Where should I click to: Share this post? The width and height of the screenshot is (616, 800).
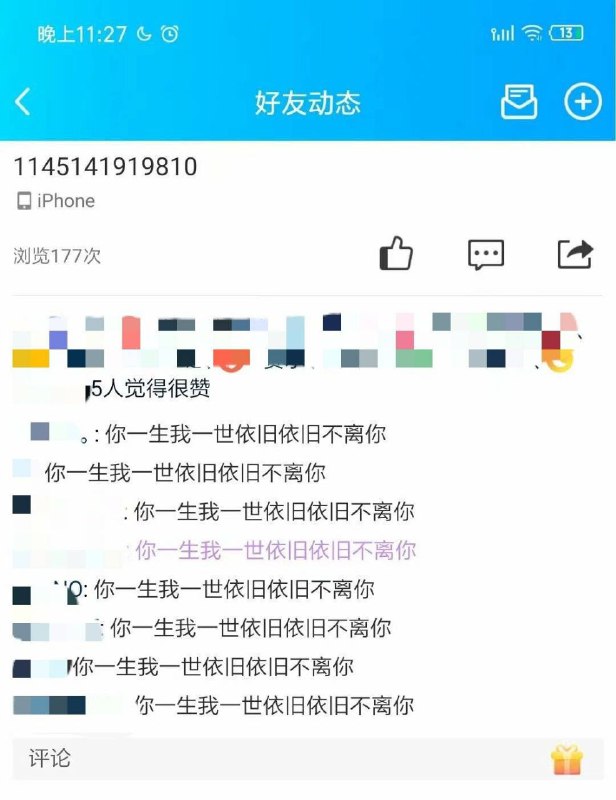coord(575,255)
